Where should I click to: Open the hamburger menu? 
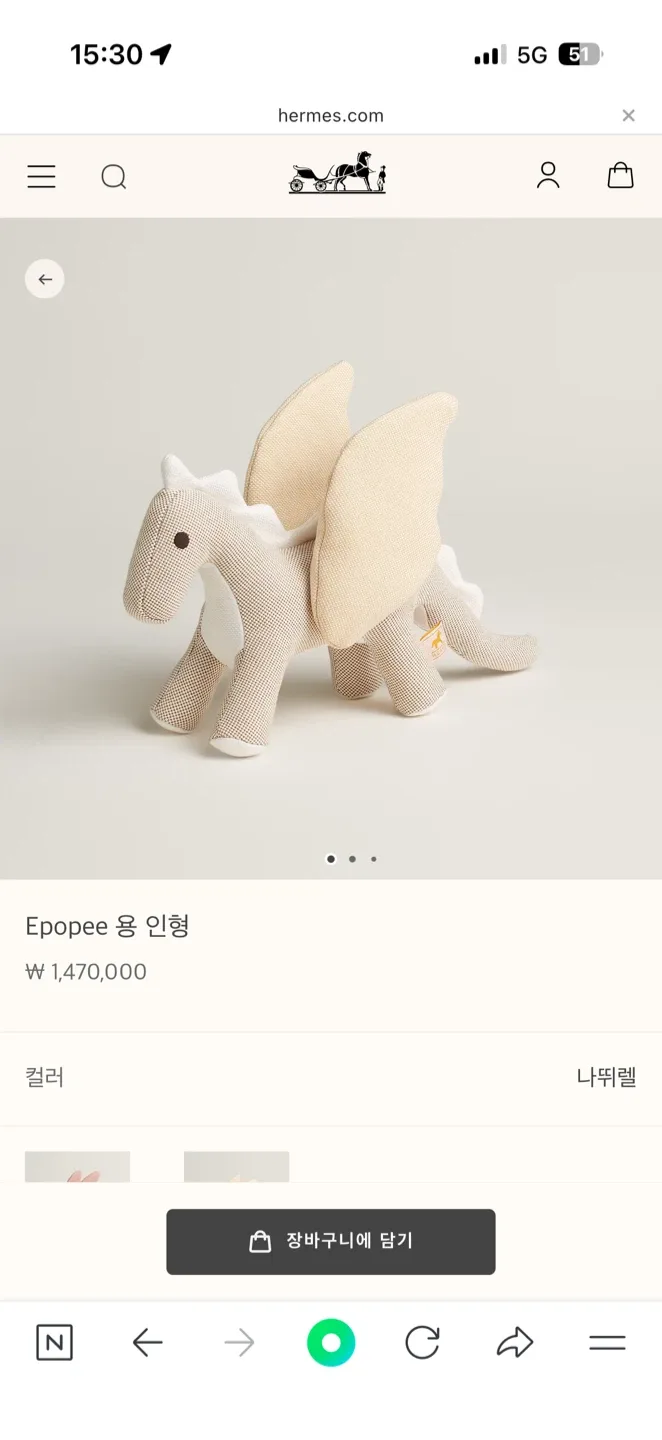point(41,177)
